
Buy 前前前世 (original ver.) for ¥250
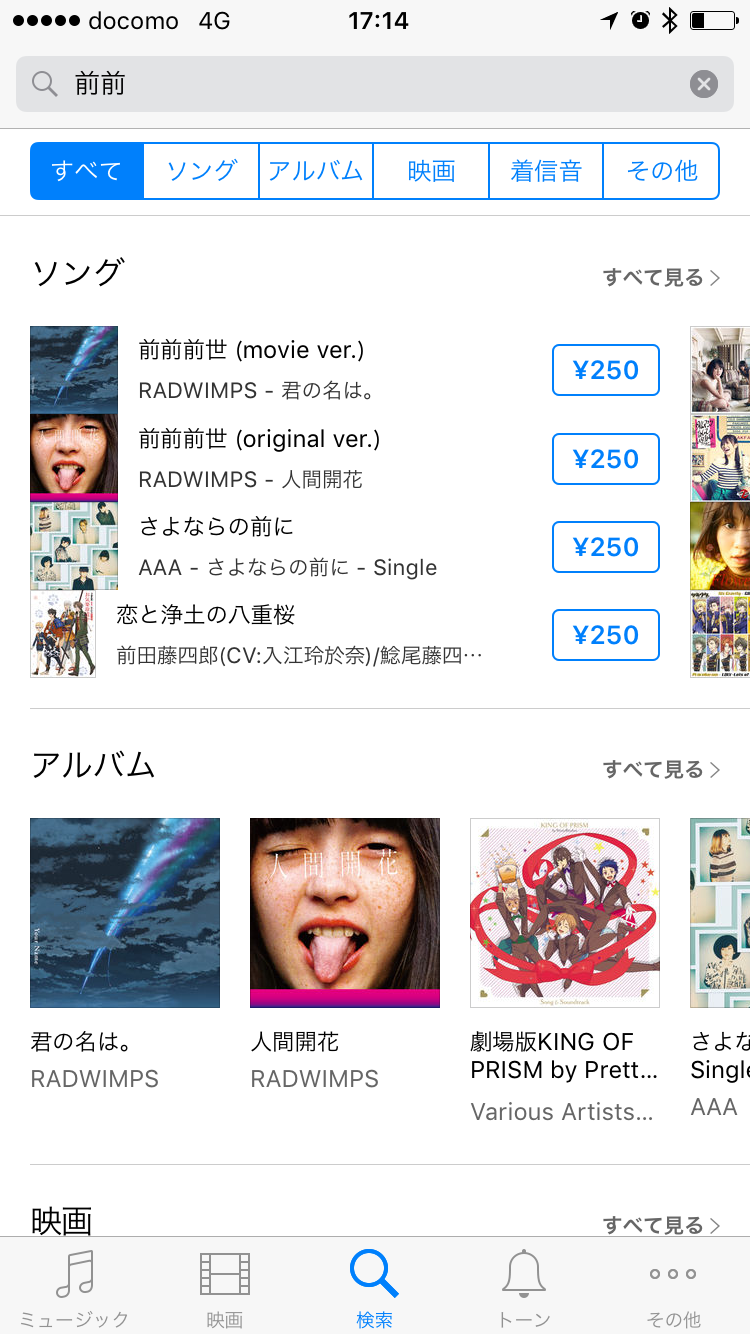[x=606, y=459]
